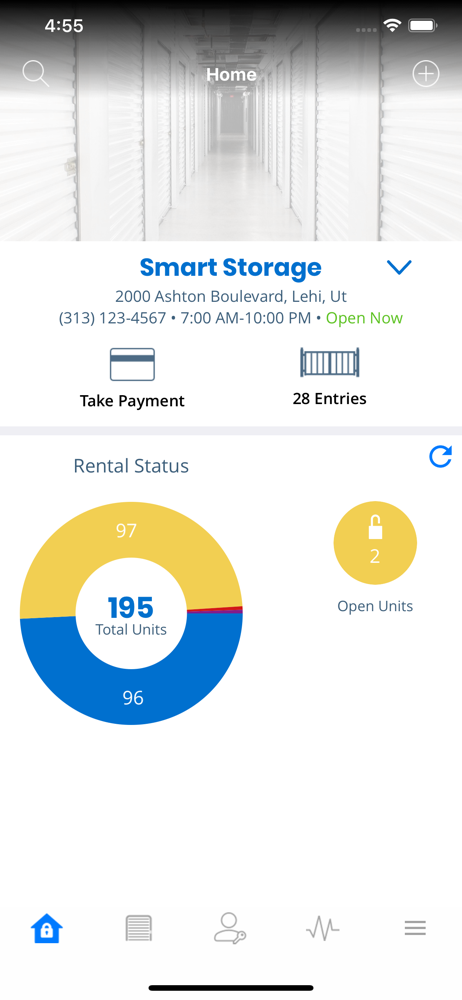Open the 2 Open Units circle
This screenshot has width=462, height=1000.
click(x=375, y=543)
